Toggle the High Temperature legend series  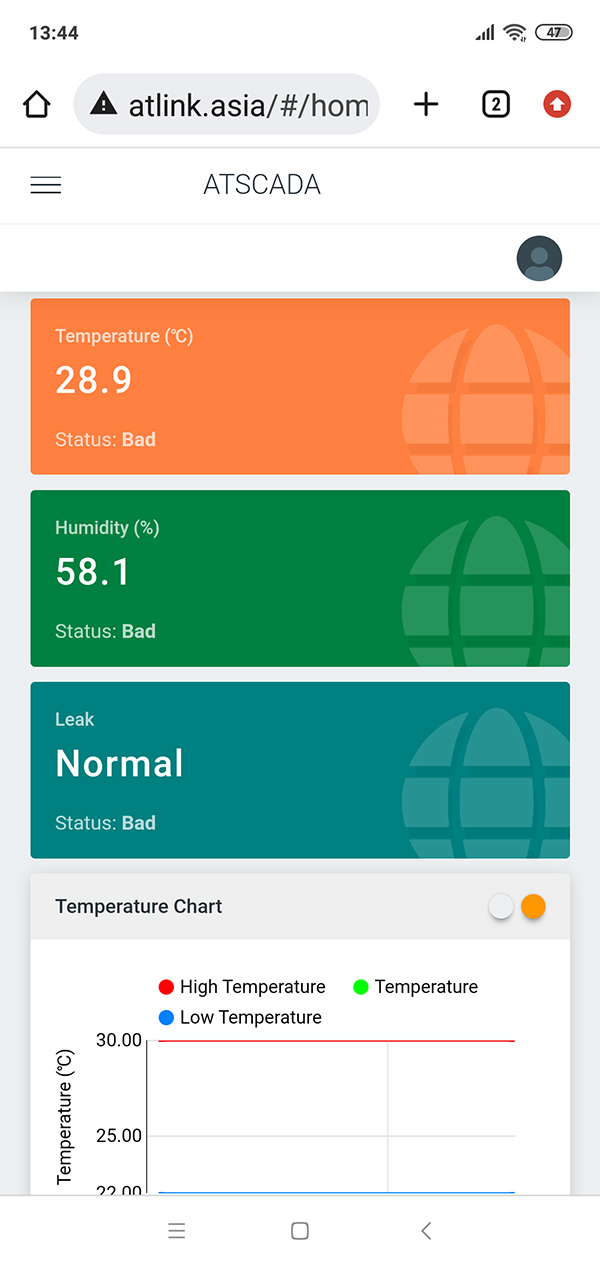point(242,987)
